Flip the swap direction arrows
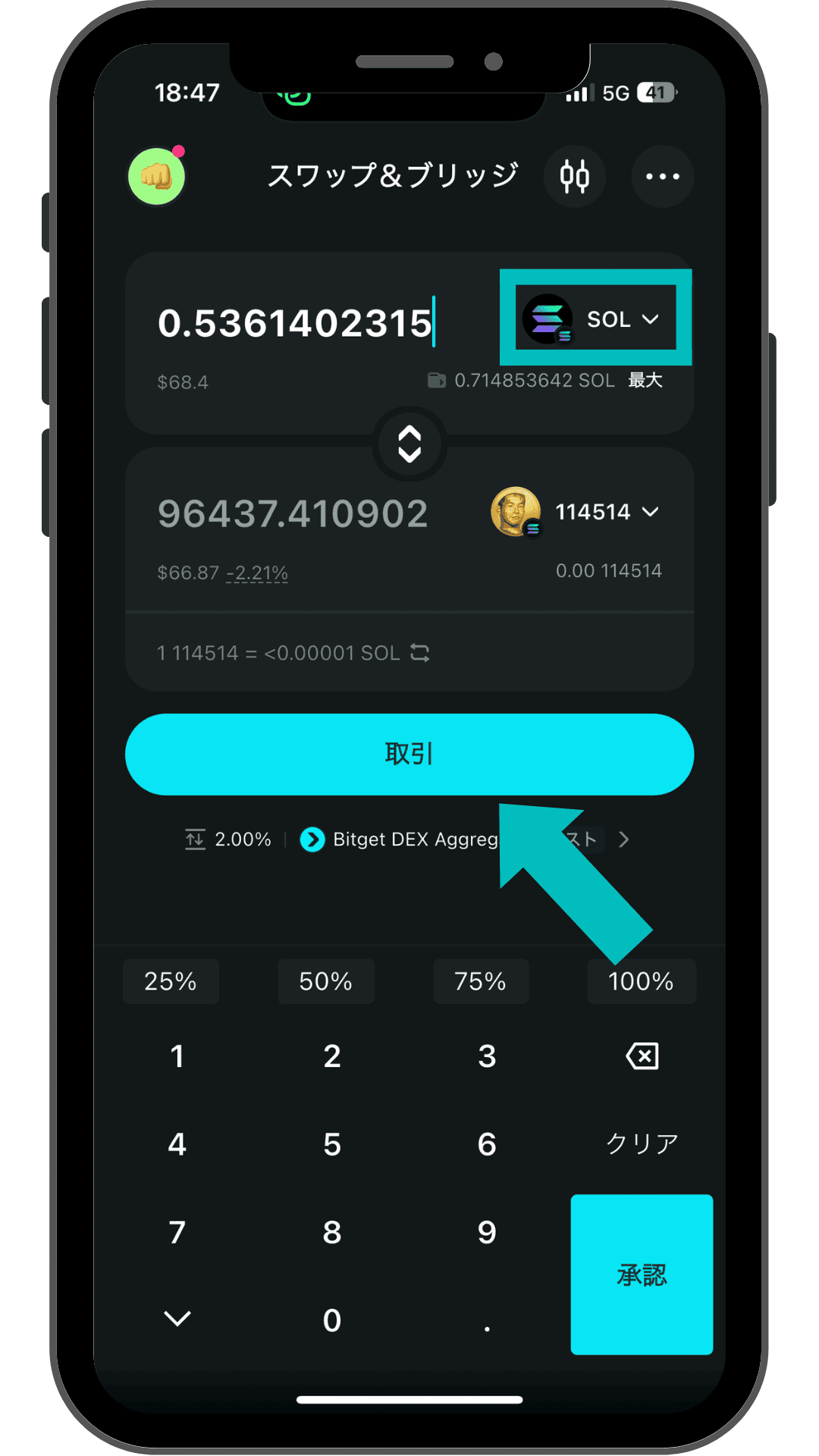819x1456 pixels. pos(409,444)
